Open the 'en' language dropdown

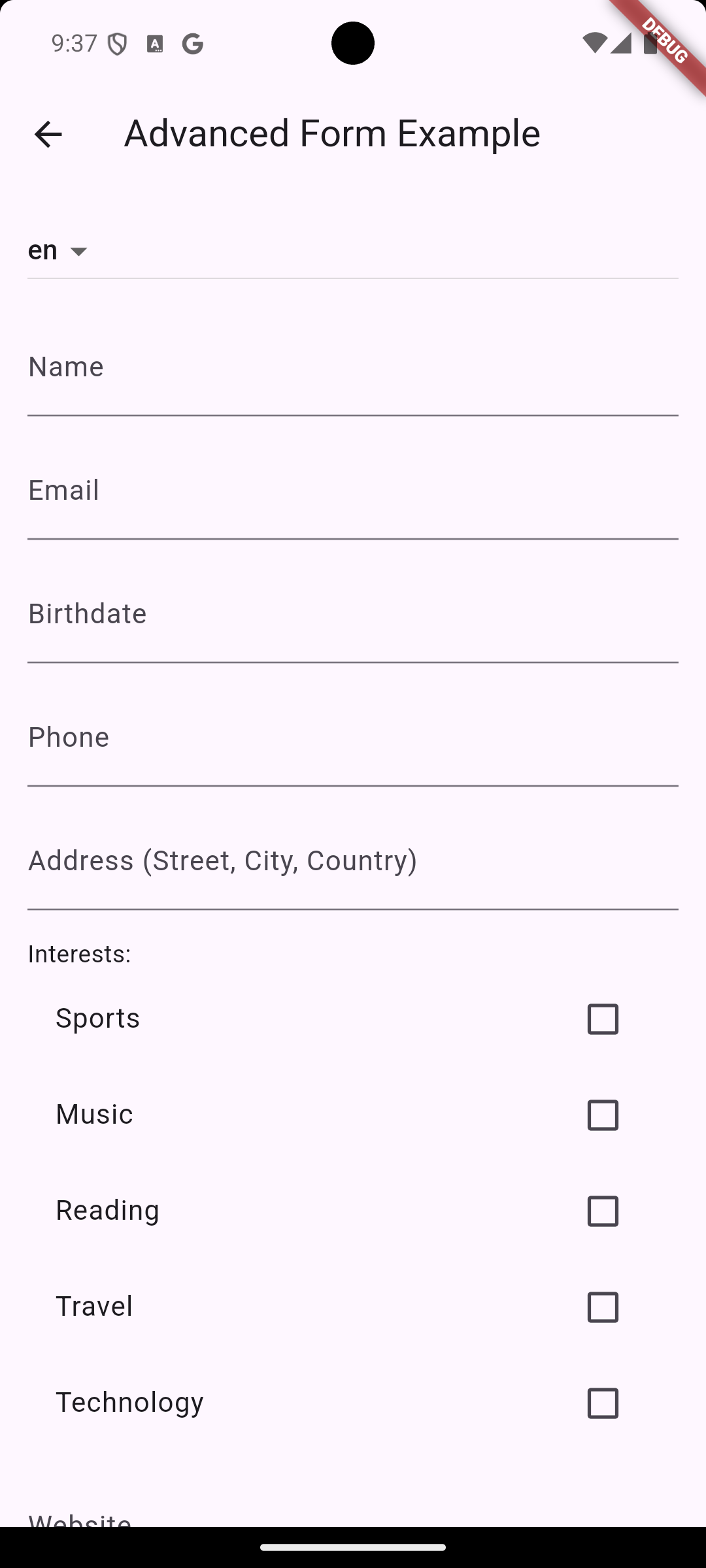59,251
